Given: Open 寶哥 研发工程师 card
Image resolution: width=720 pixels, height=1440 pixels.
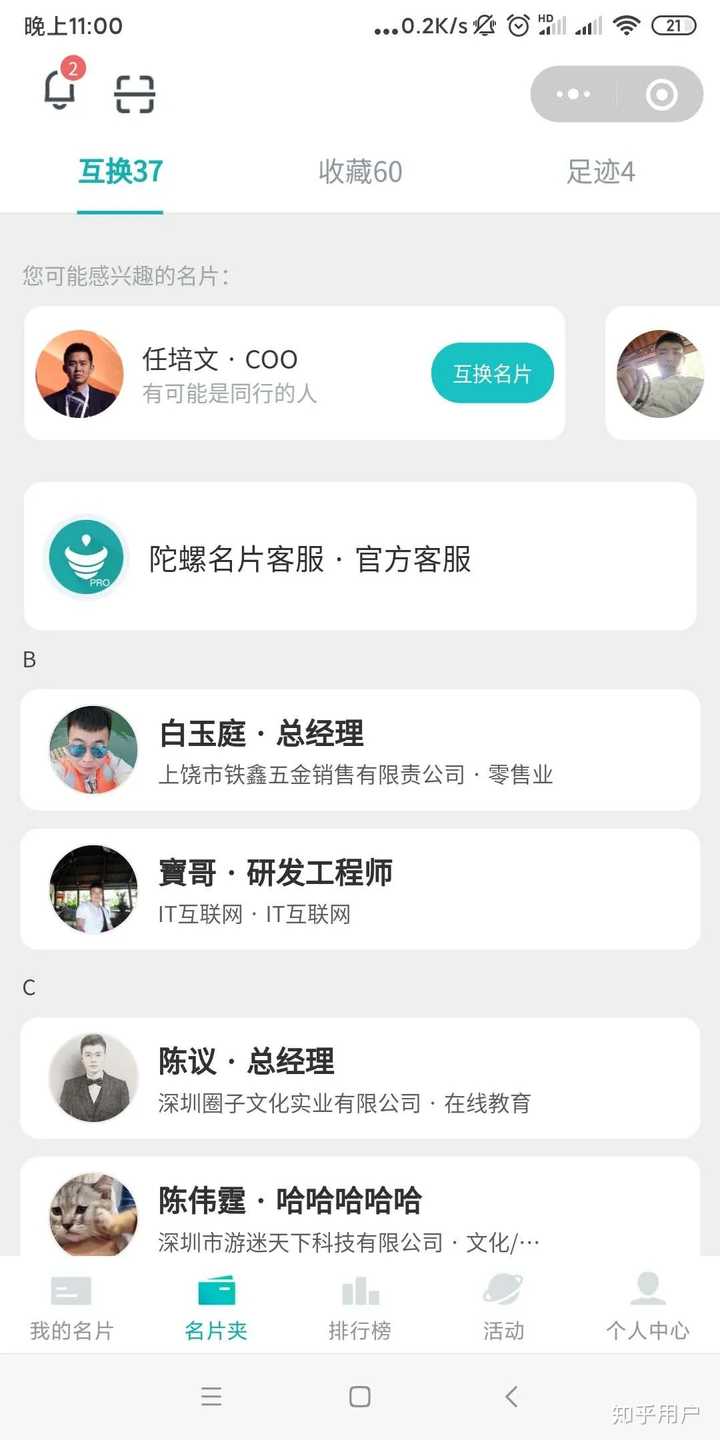Looking at the screenshot, I should [360, 889].
